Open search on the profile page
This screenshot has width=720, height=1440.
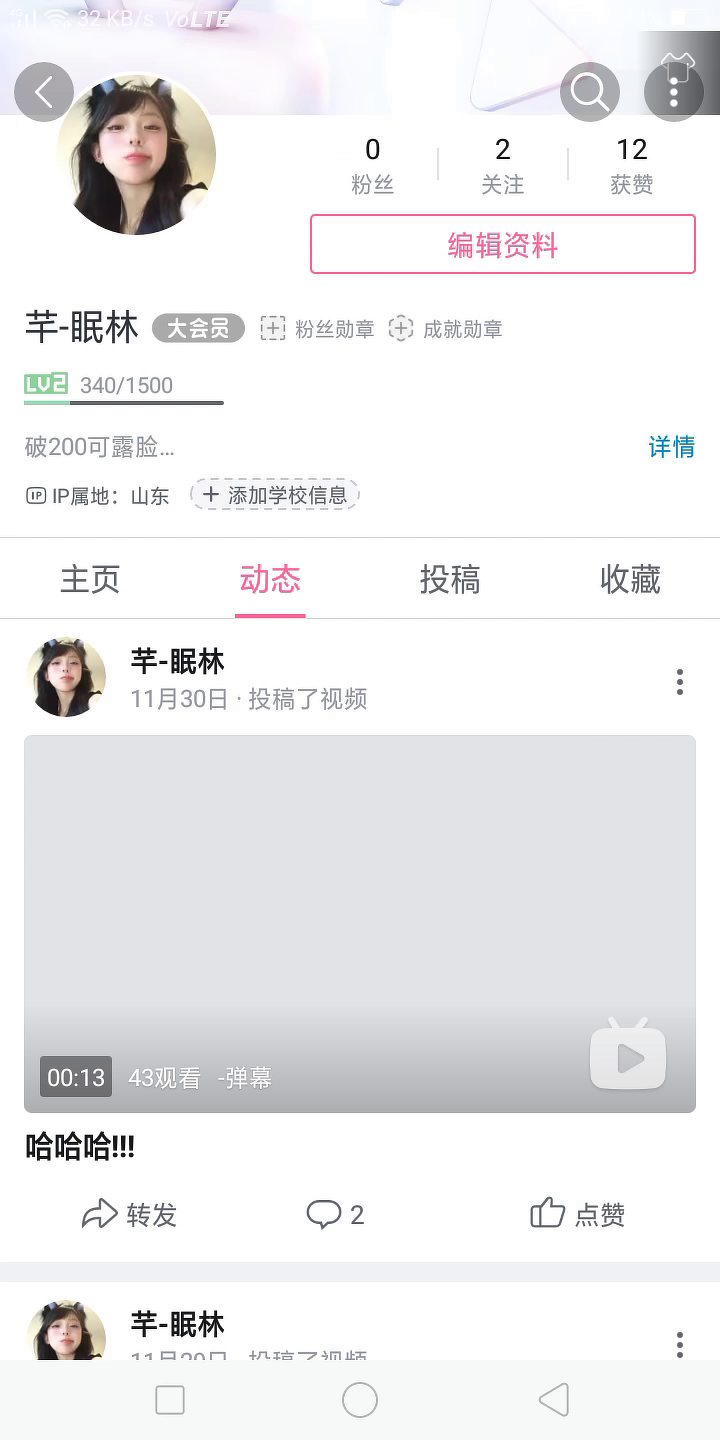point(589,92)
